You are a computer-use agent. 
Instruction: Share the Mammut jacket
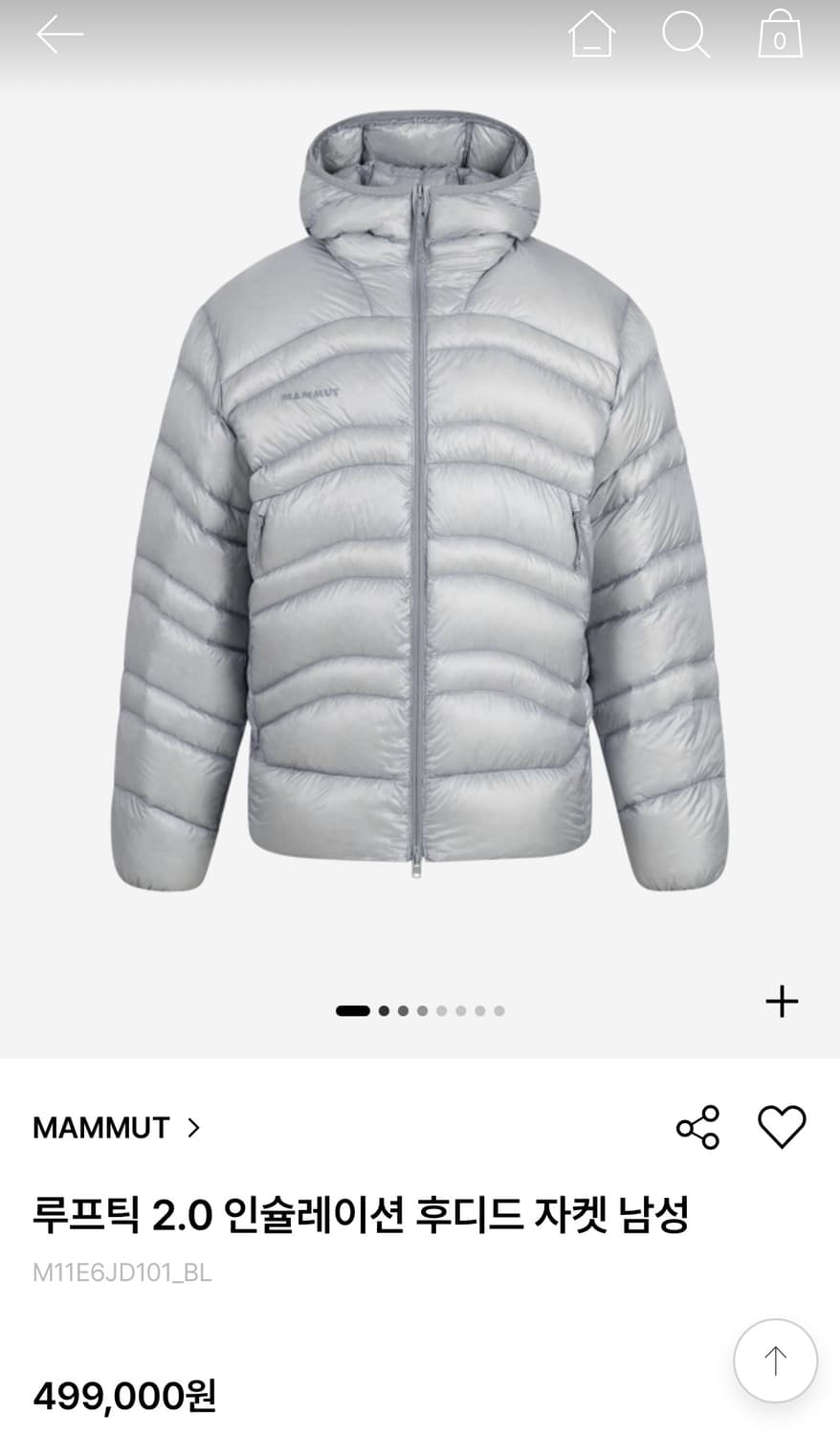point(697,1129)
